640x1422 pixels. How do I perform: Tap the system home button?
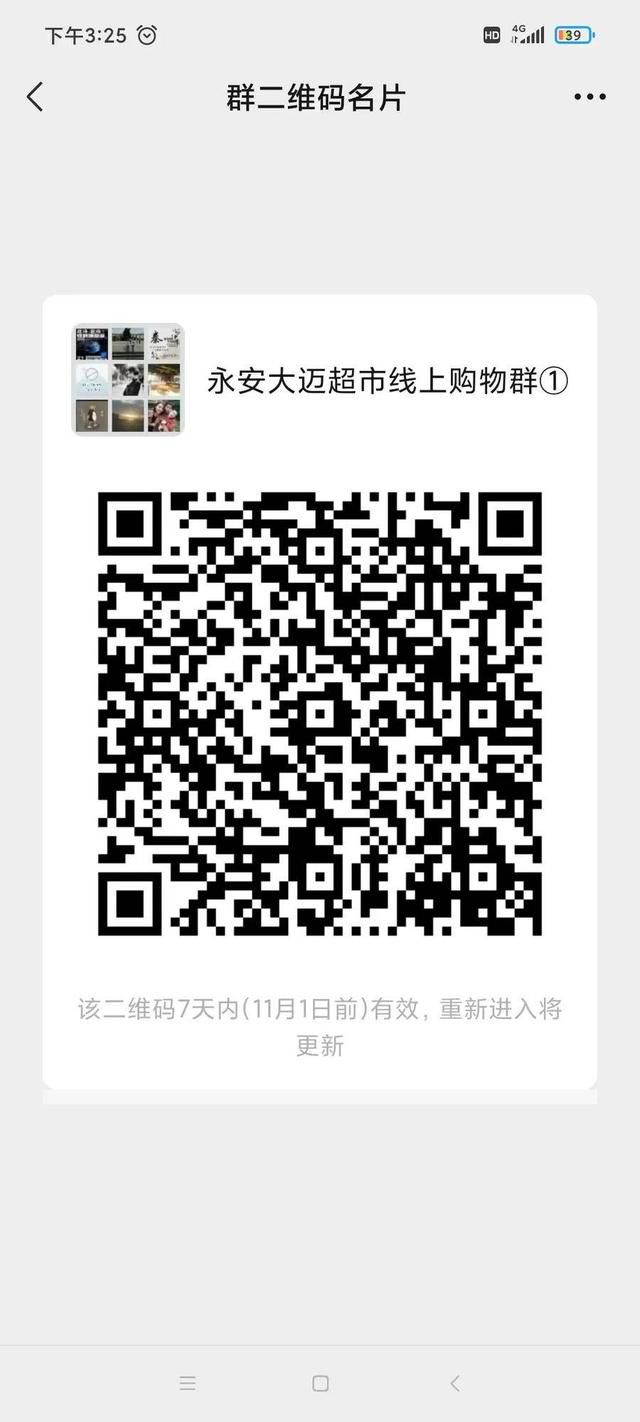point(320,1383)
